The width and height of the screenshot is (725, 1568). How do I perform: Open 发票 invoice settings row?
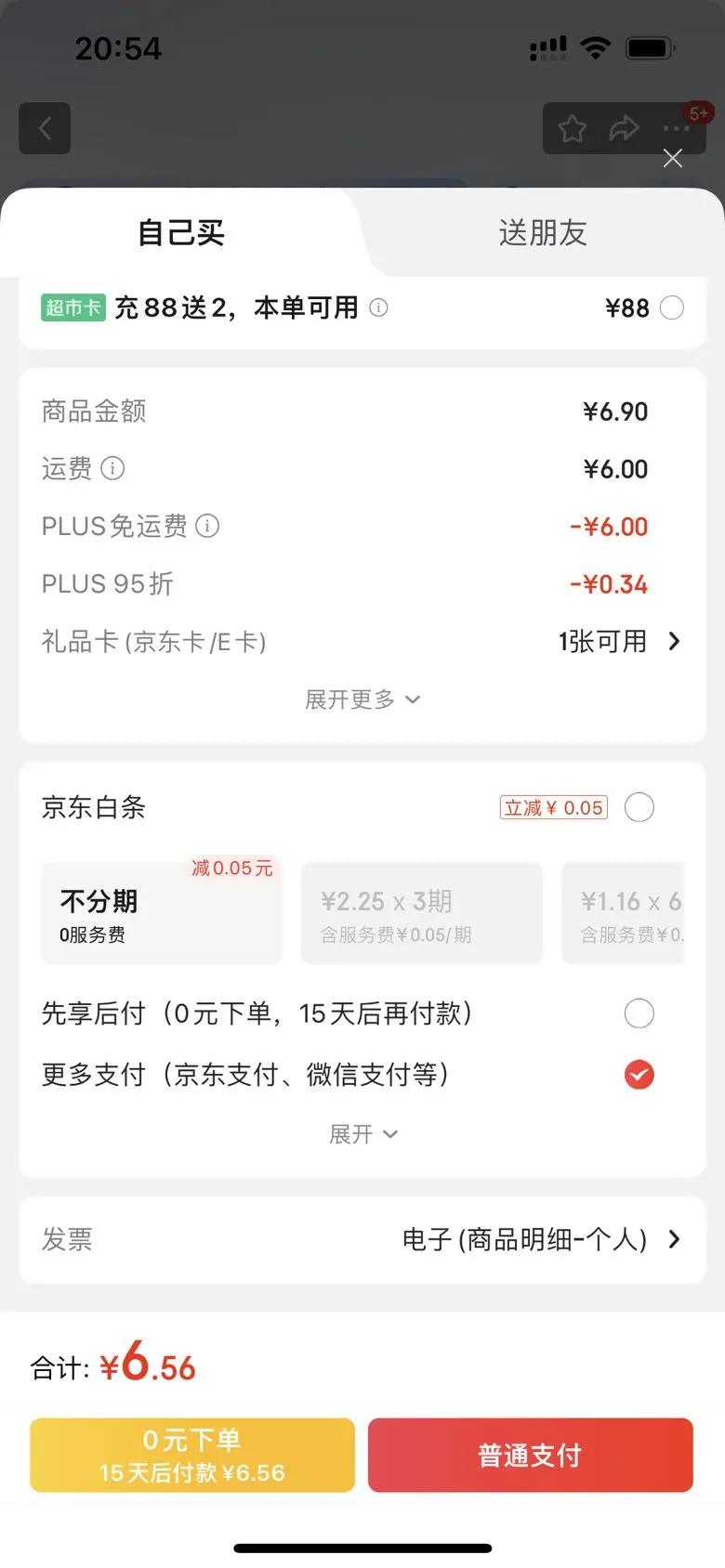(362, 1239)
